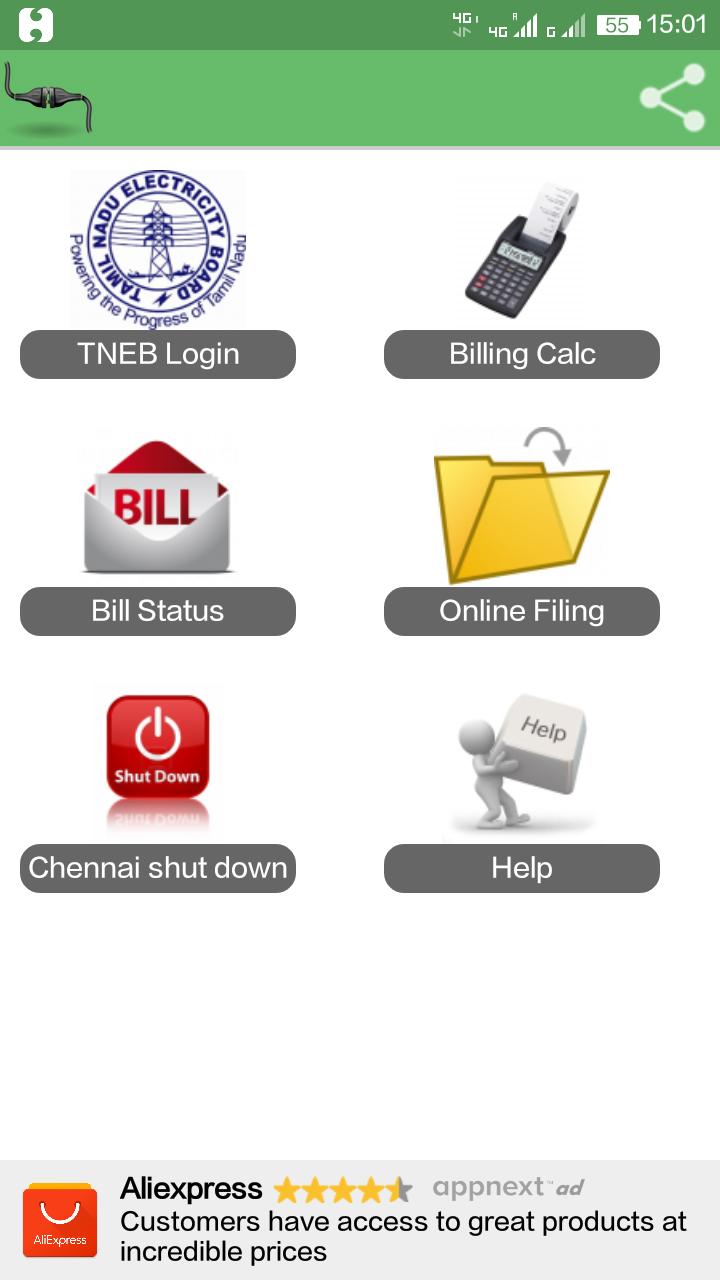This screenshot has width=720, height=1280.
Task: View Chennai shut down info
Action: 158,868
